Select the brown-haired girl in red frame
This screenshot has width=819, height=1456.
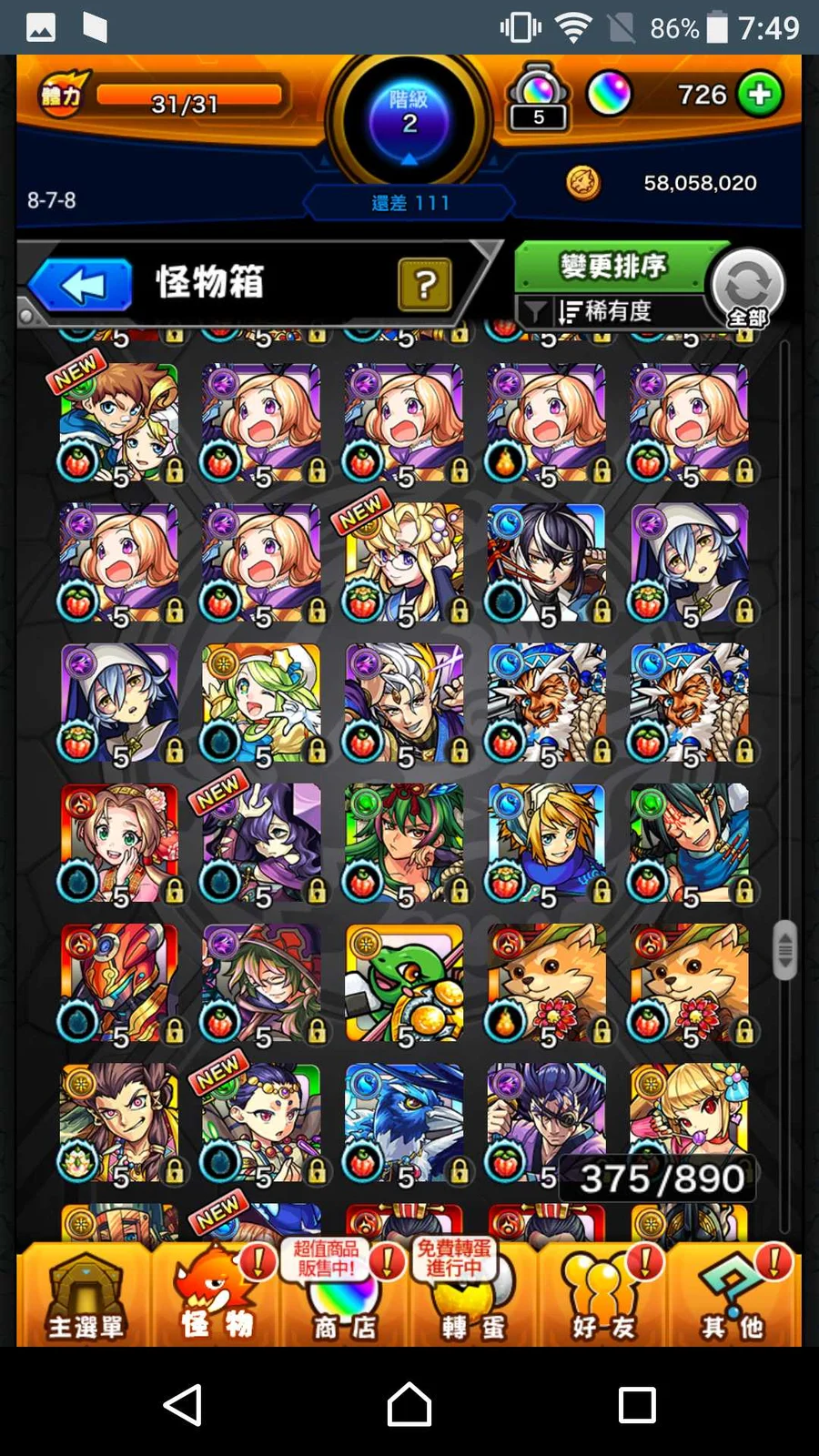coord(119,843)
